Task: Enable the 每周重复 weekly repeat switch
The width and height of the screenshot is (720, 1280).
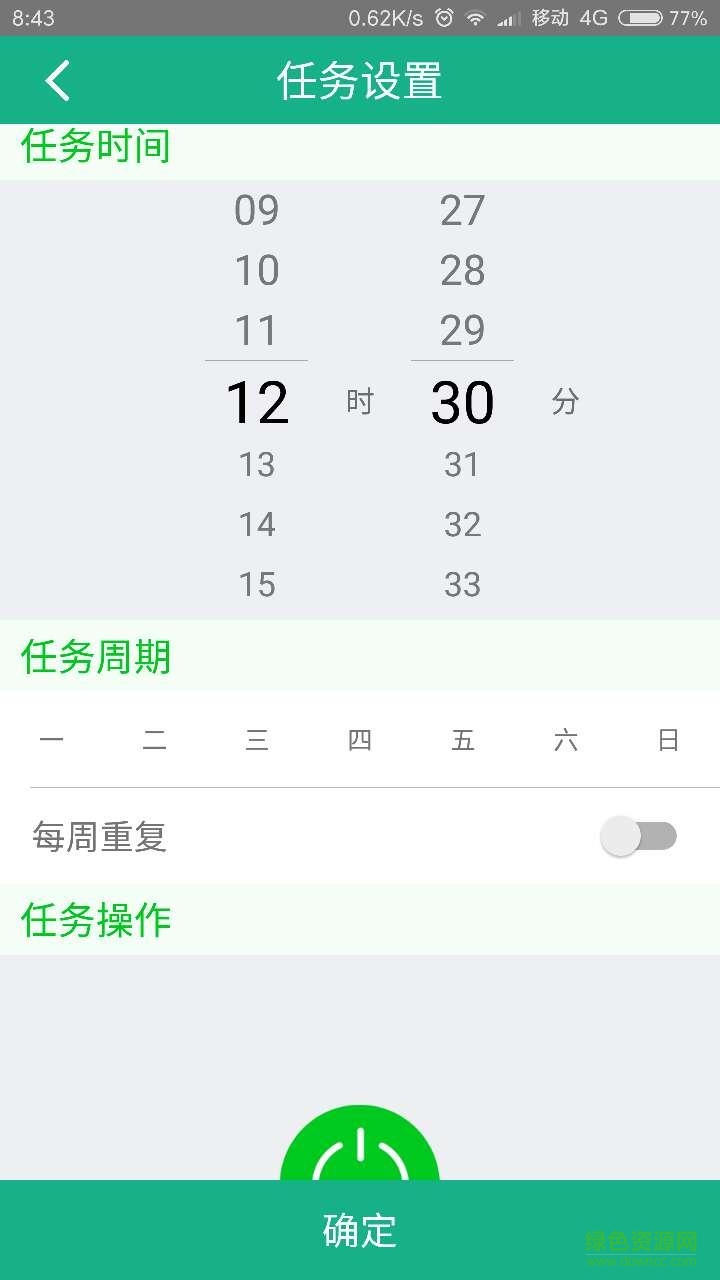Action: tap(639, 835)
